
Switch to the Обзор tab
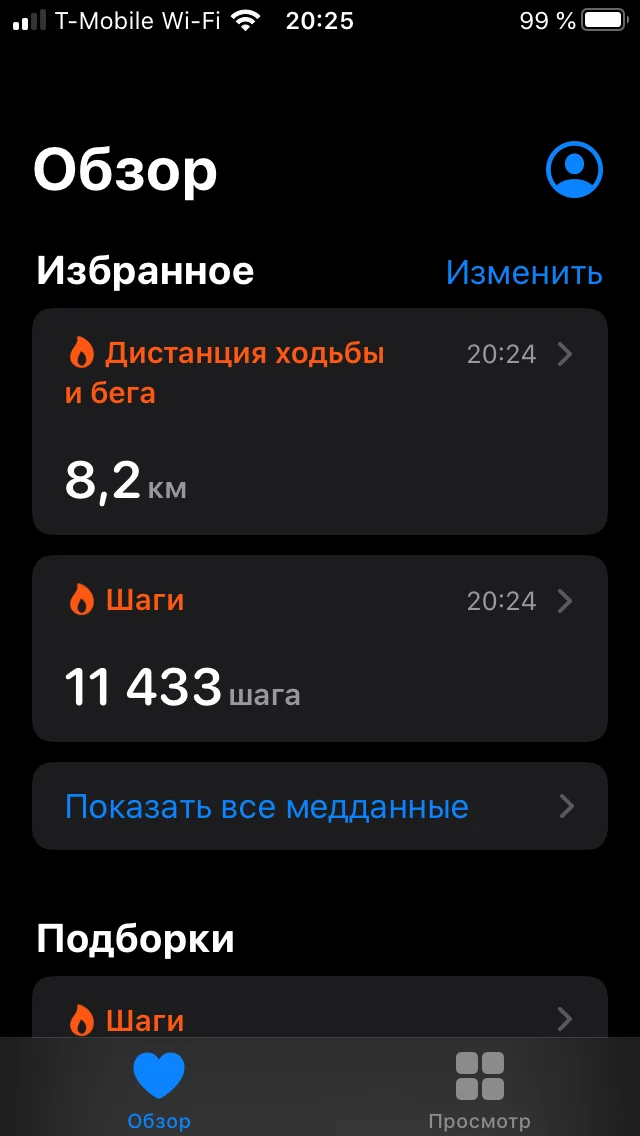click(x=159, y=1090)
